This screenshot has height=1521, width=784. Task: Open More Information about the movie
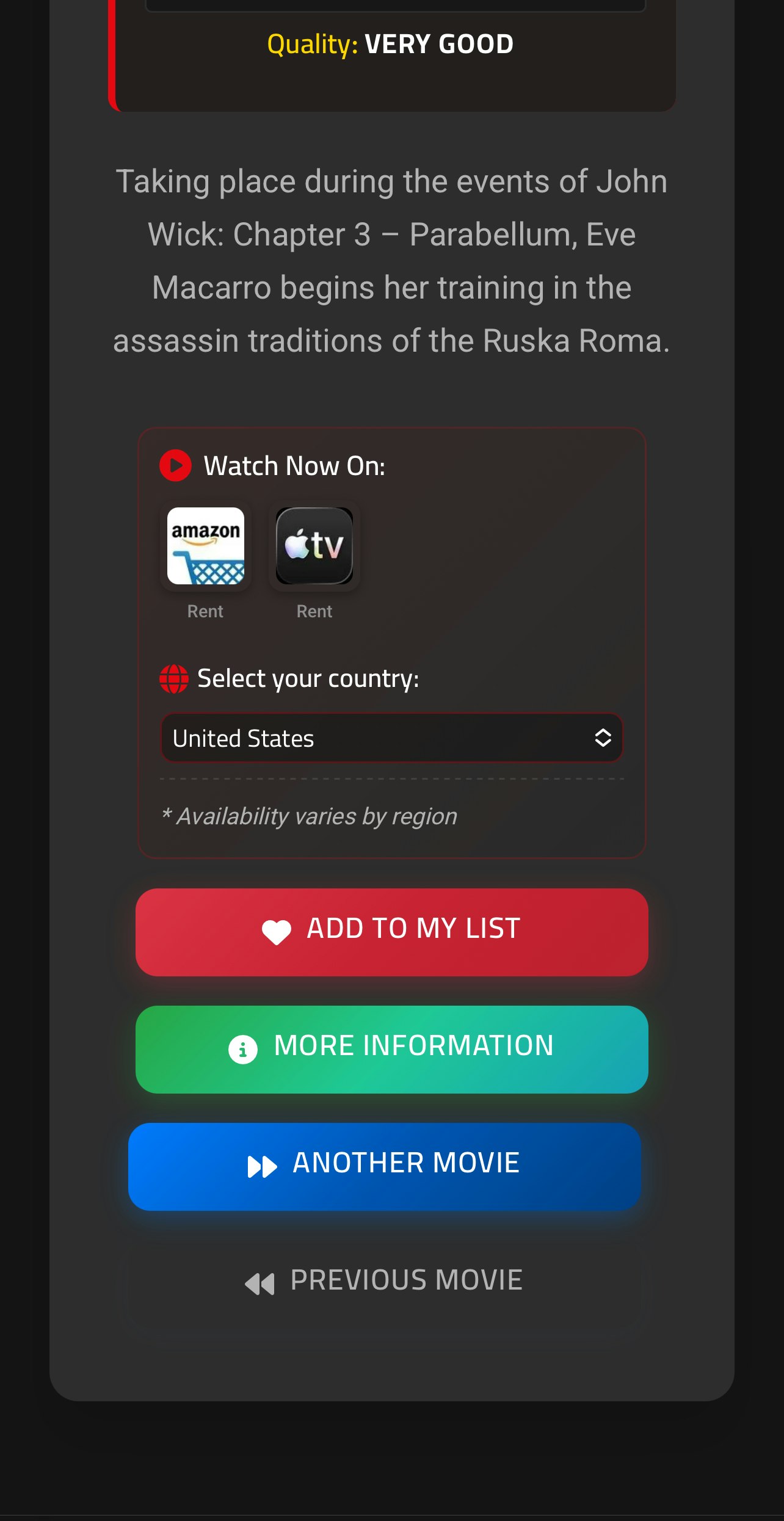[x=391, y=1048]
